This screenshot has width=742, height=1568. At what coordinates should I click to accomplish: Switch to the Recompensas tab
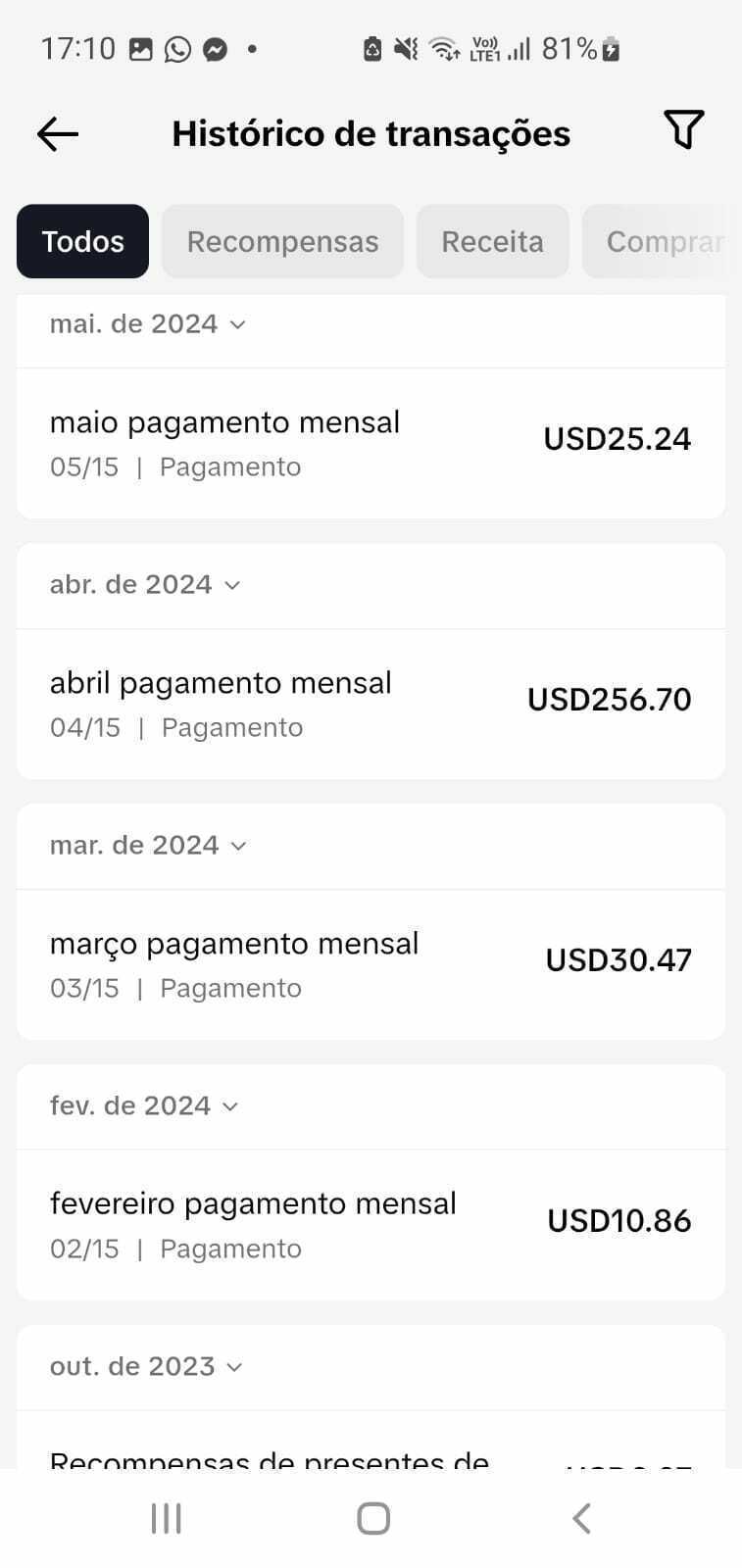(282, 241)
